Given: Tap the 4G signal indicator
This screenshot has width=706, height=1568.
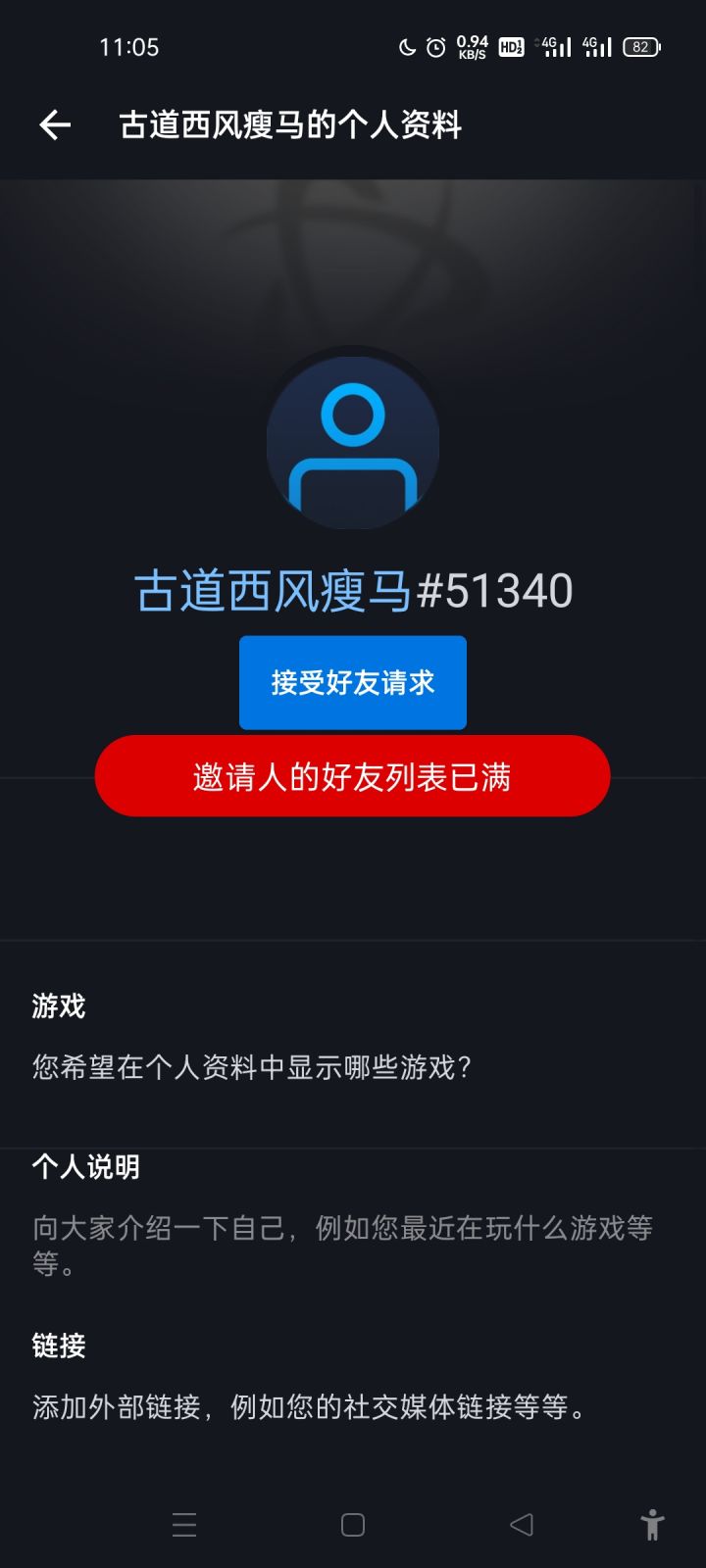Looking at the screenshot, I should click(555, 45).
